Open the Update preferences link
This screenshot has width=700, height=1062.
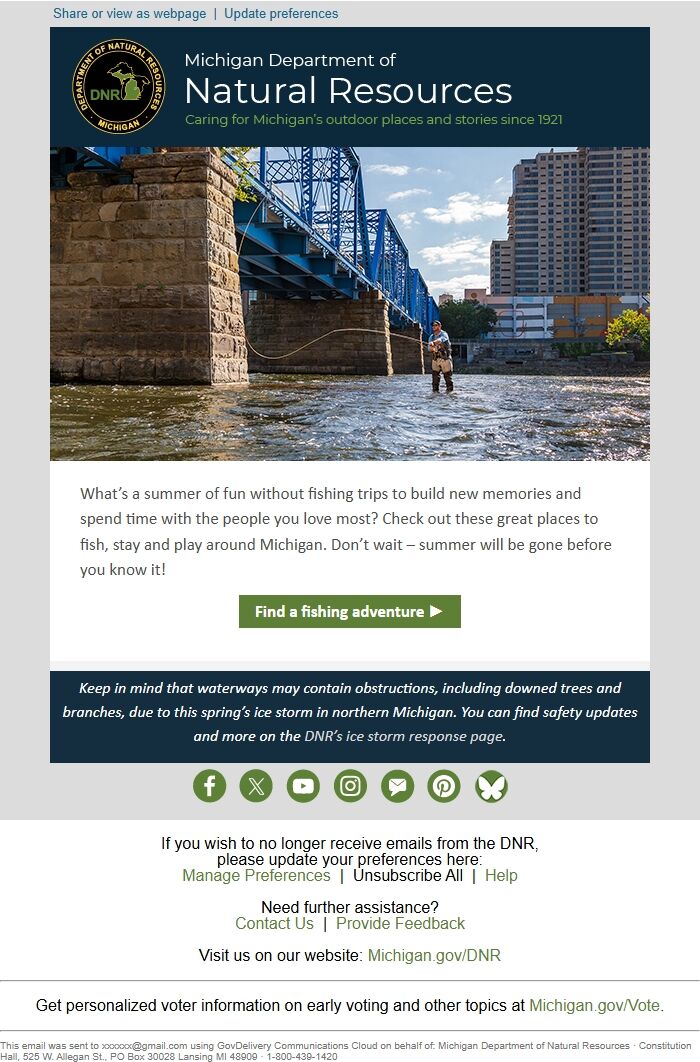pyautogui.click(x=281, y=14)
